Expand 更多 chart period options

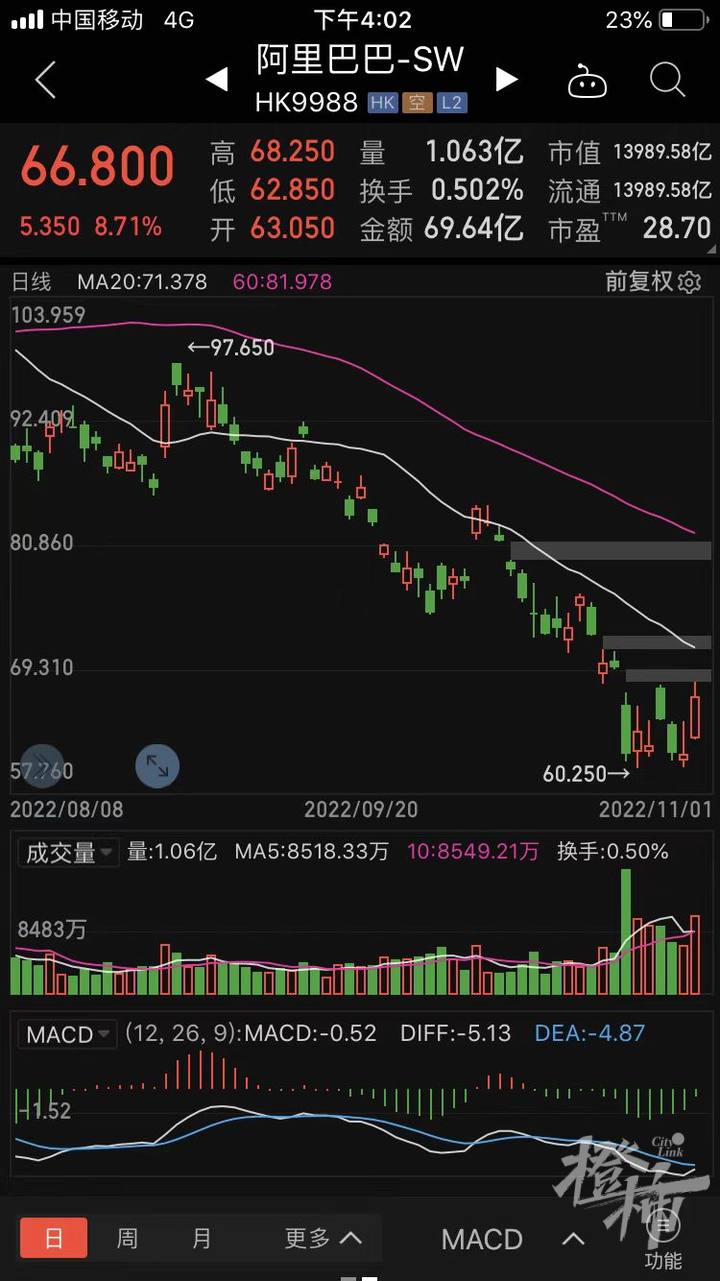coord(322,1238)
